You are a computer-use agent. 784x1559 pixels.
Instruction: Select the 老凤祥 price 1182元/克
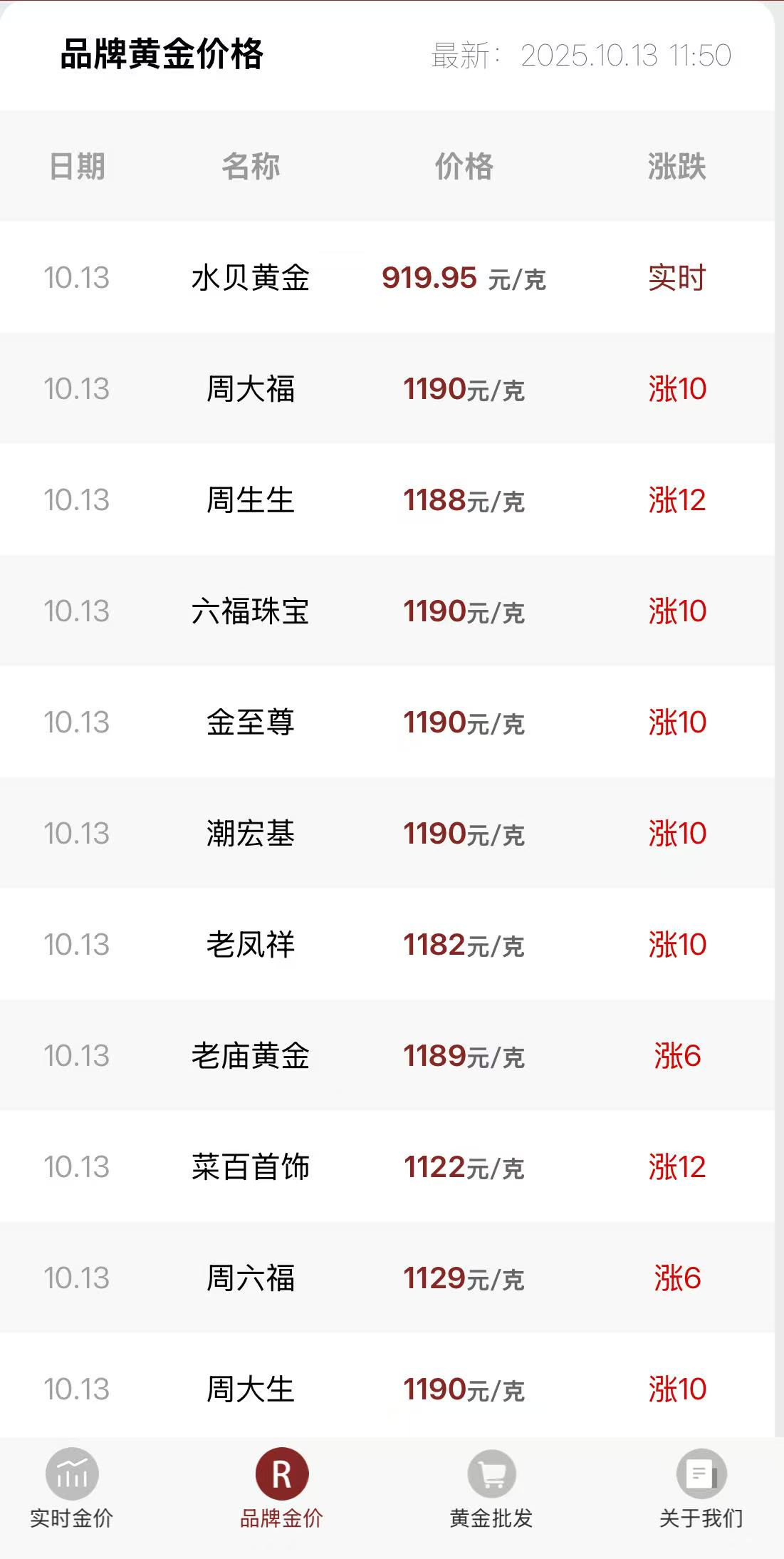coord(464,945)
